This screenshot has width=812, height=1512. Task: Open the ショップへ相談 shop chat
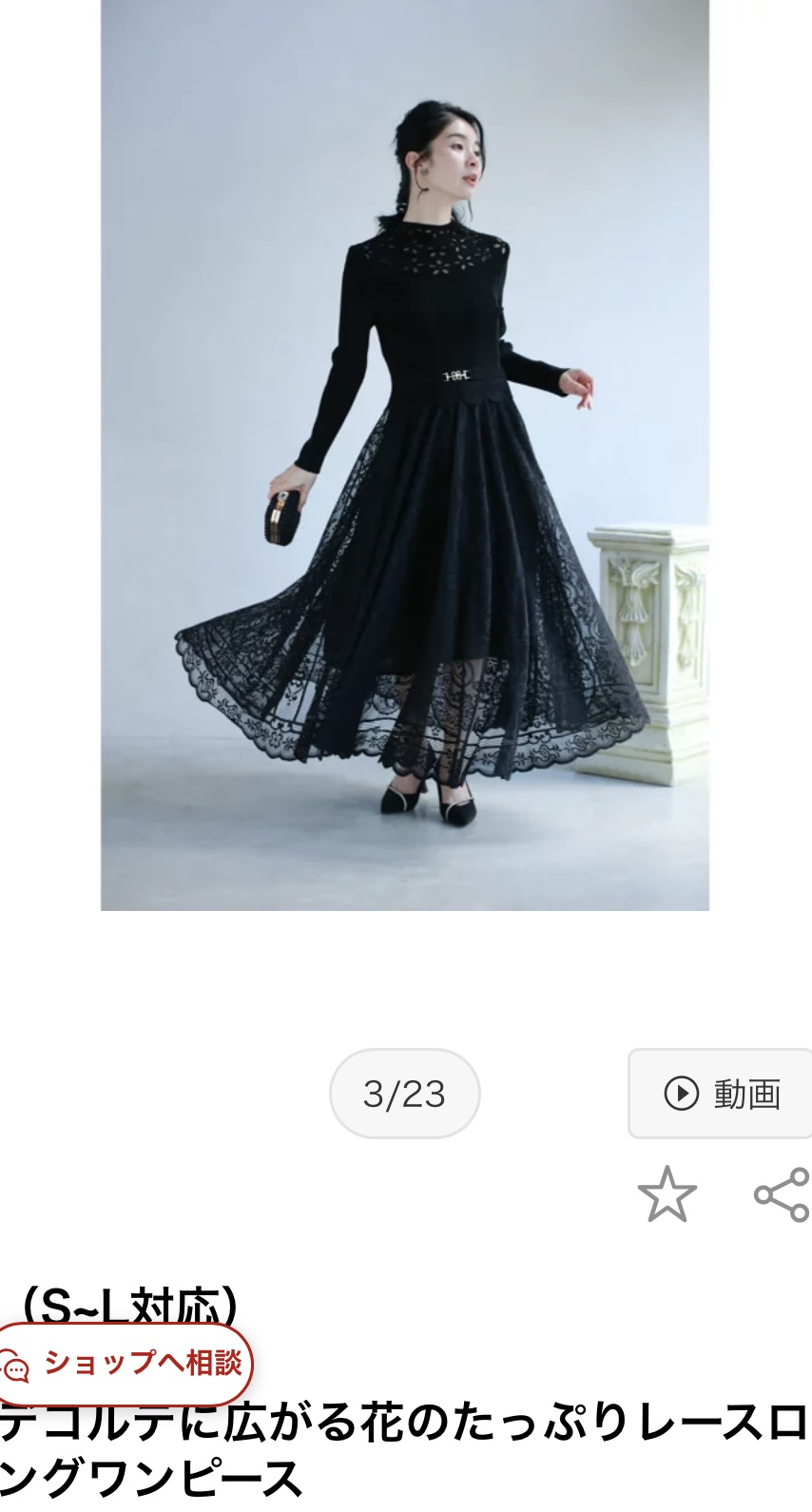125,1364
